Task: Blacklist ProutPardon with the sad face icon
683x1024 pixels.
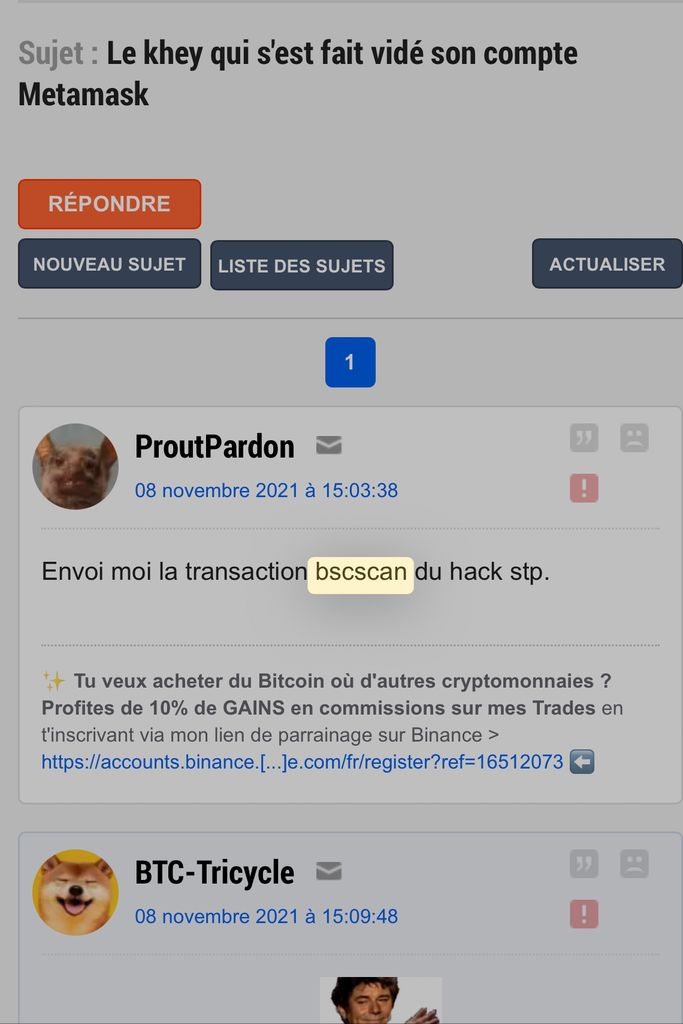Action: point(634,438)
